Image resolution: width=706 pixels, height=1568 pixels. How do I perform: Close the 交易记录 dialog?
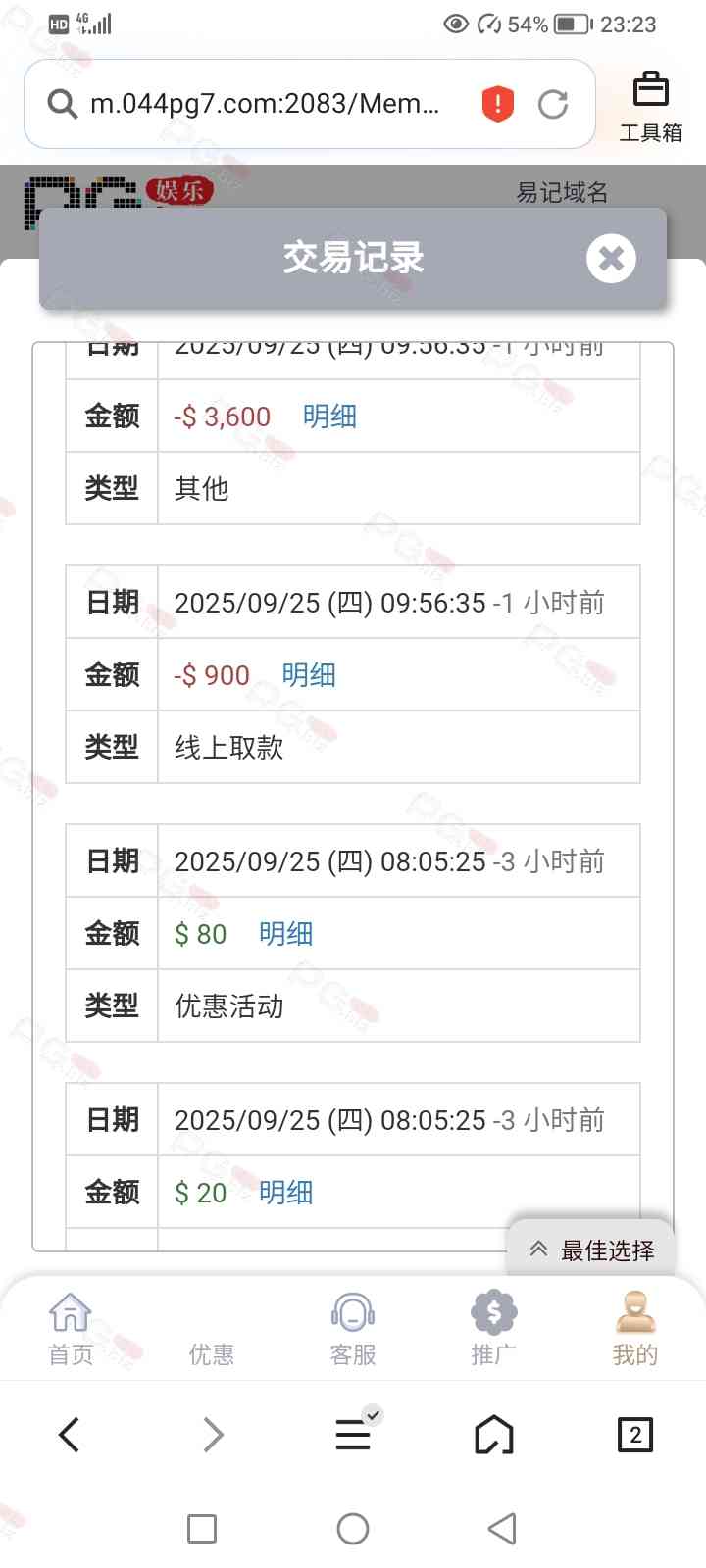point(611,259)
